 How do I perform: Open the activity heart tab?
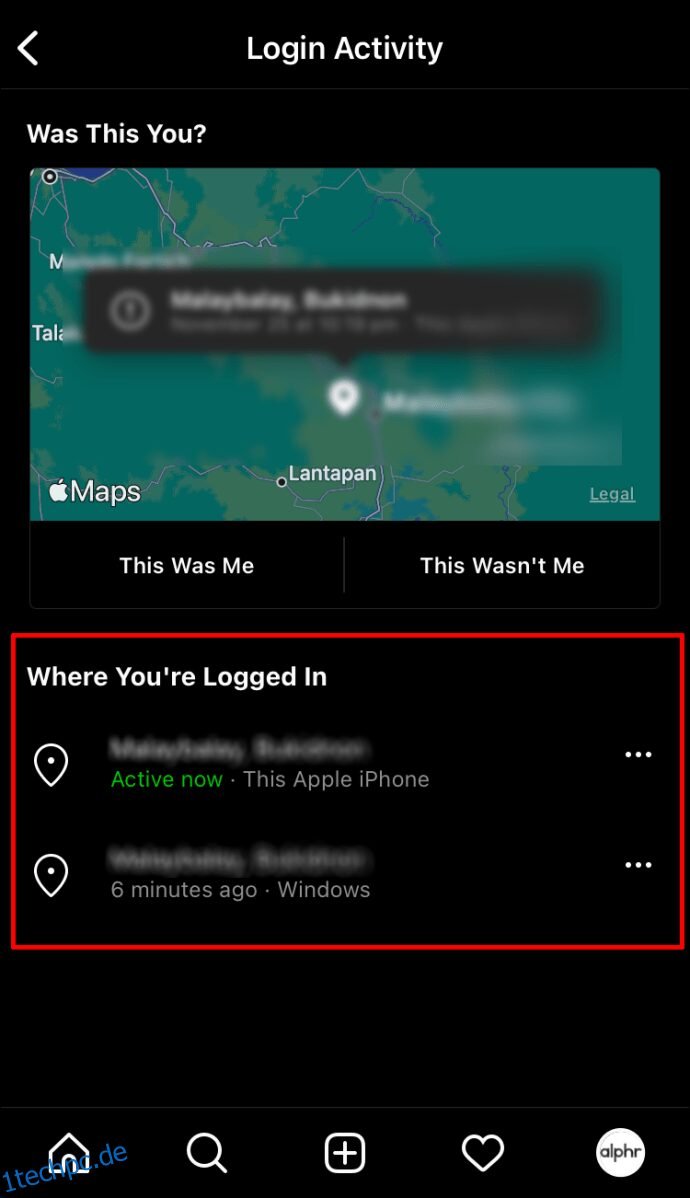tap(483, 1153)
